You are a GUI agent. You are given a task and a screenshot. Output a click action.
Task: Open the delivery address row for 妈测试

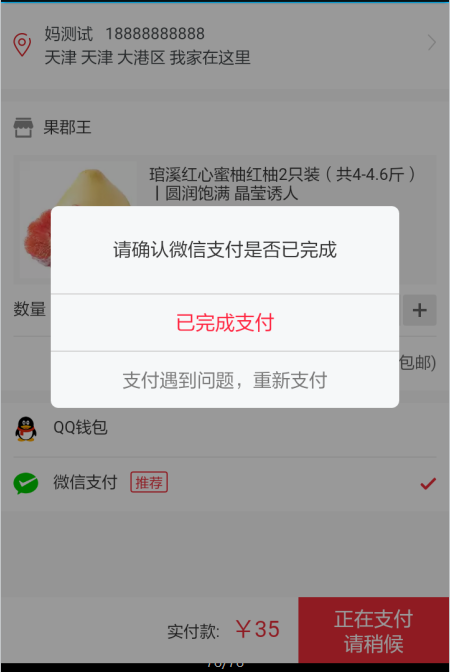225,45
